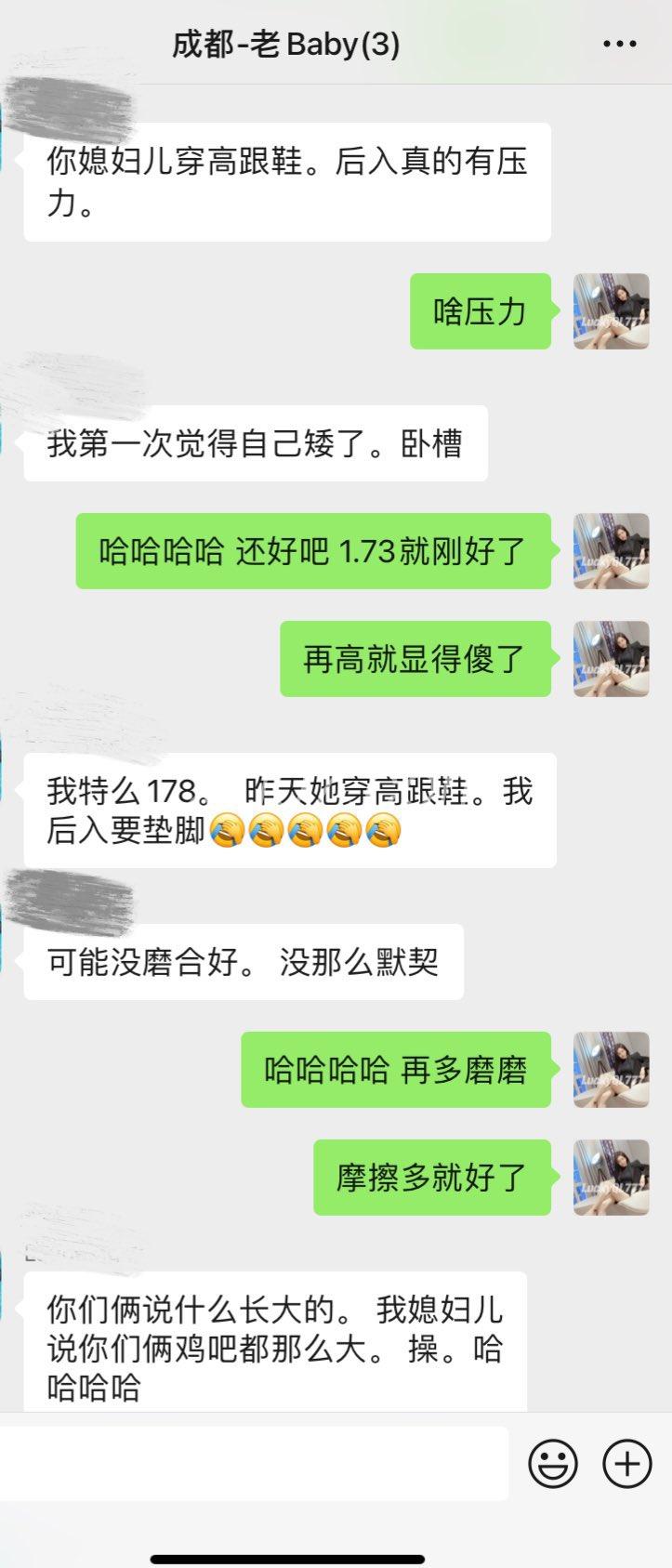Image resolution: width=672 pixels, height=1568 pixels.
Task: Open the plus attachments menu
Action: (x=627, y=1464)
